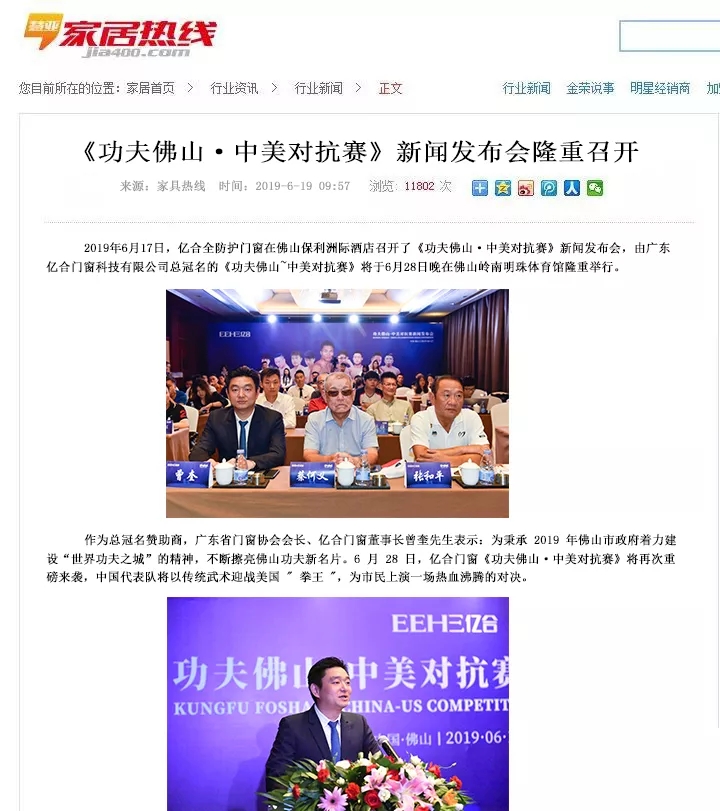Open the 家居首页 breadcrumb link
The height and width of the screenshot is (811, 720).
(x=150, y=88)
